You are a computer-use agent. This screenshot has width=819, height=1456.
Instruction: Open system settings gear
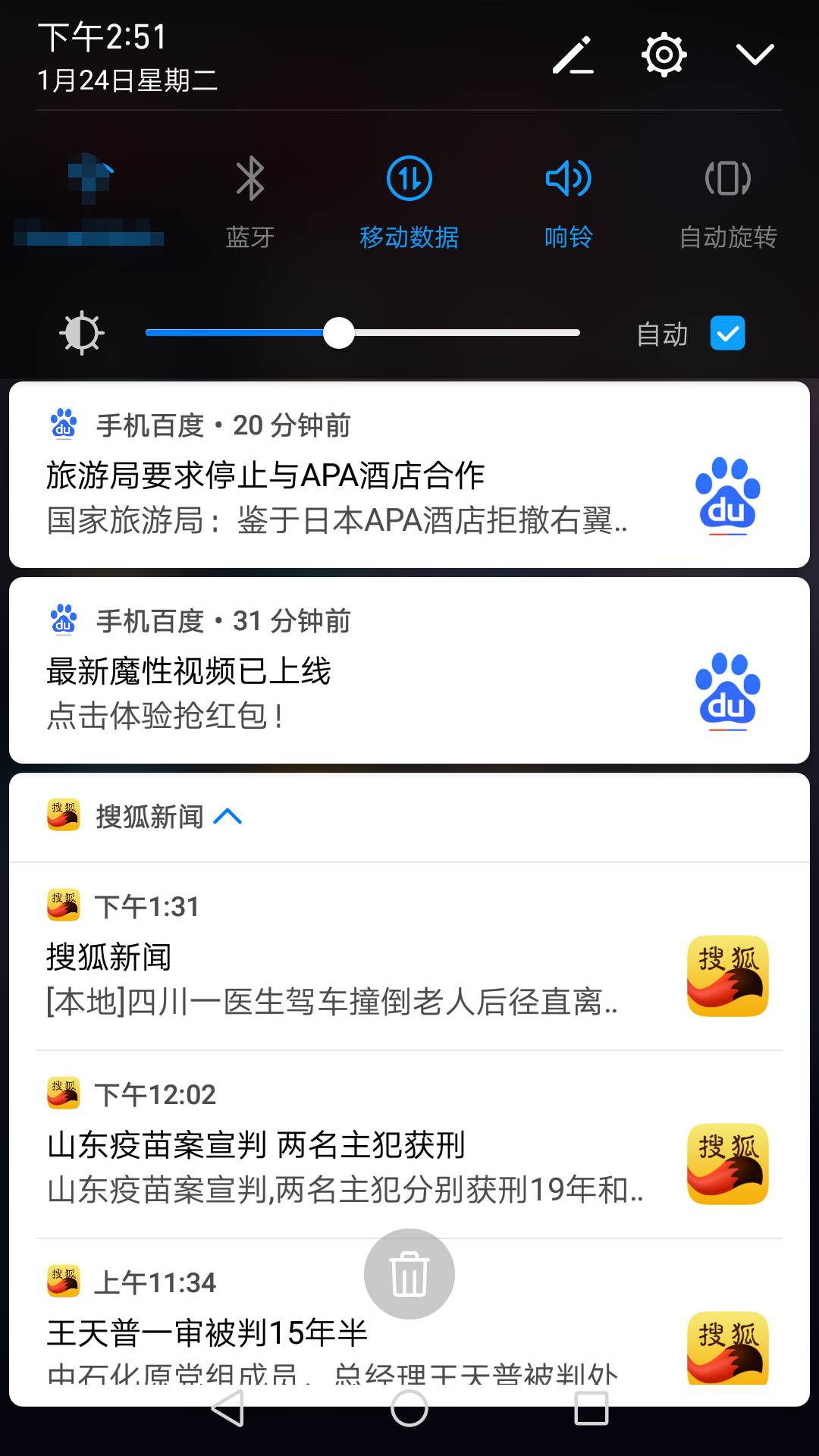click(x=664, y=55)
